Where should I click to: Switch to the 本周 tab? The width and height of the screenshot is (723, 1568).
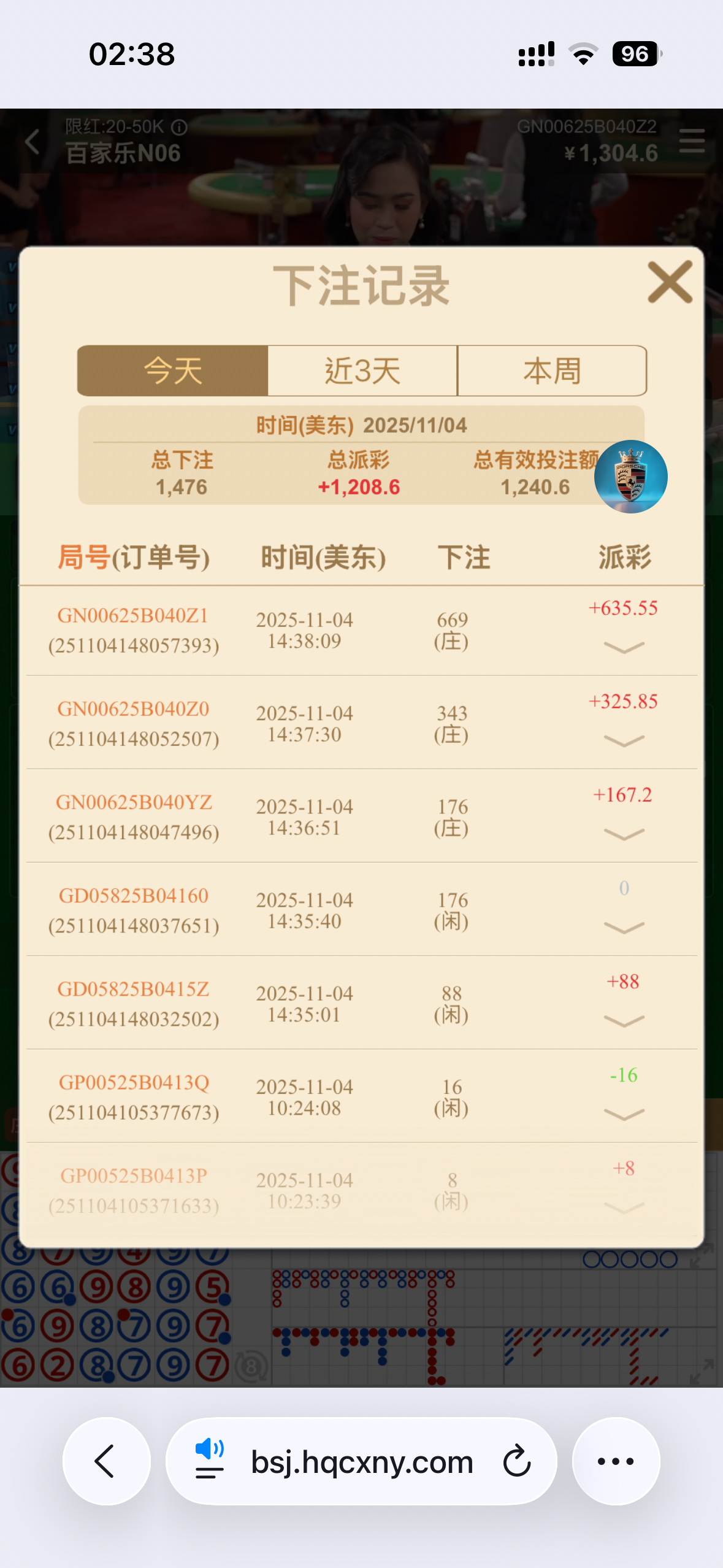(x=552, y=371)
